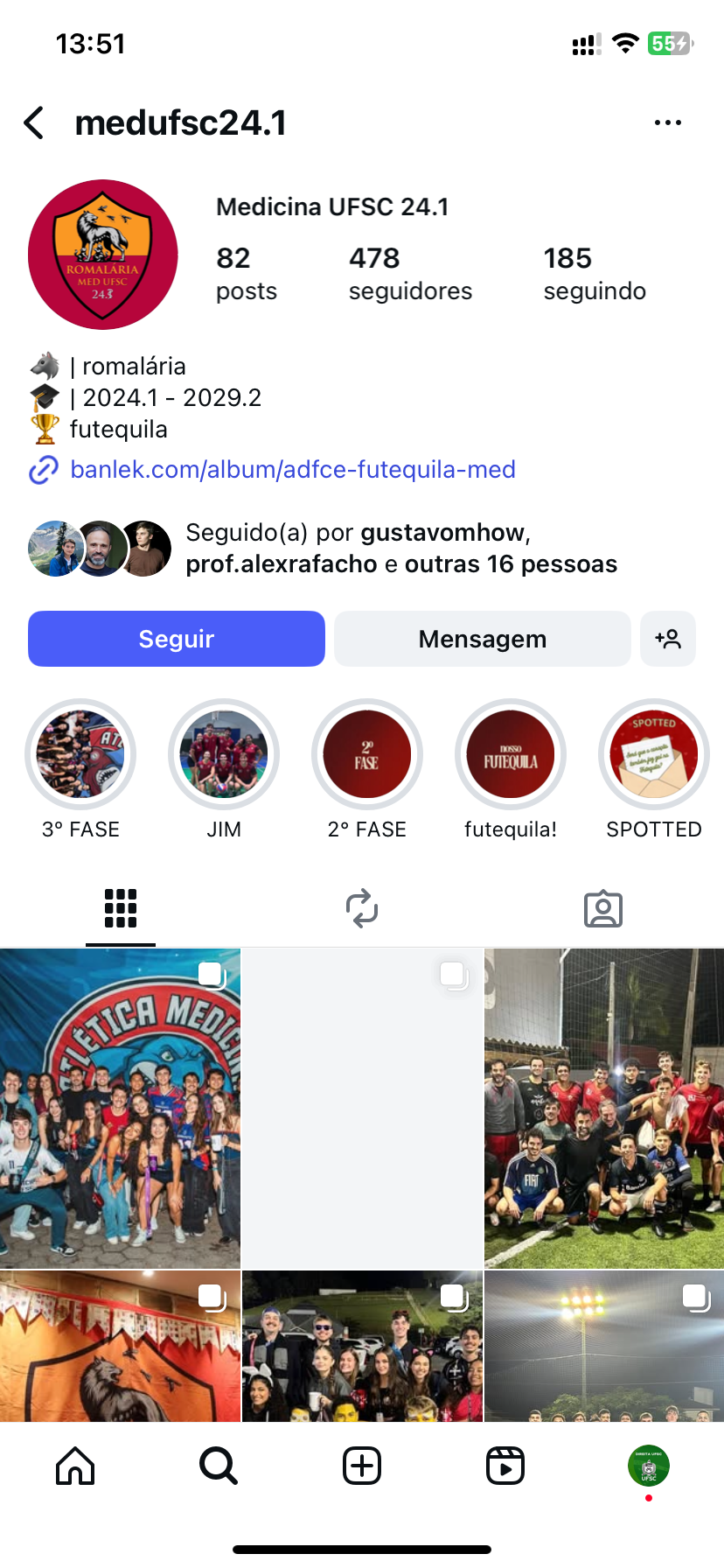Switch to the tagged photos tab

coord(603,908)
